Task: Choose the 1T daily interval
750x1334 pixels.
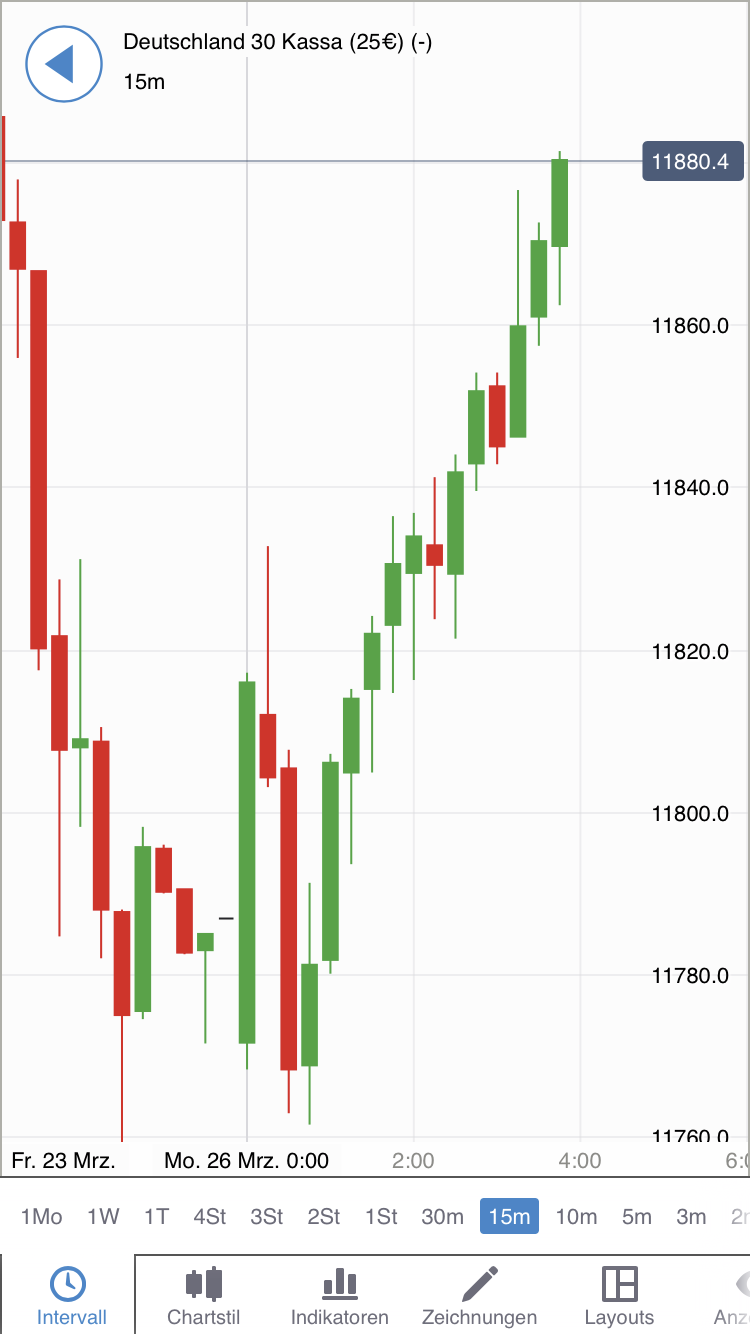Action: [156, 1216]
